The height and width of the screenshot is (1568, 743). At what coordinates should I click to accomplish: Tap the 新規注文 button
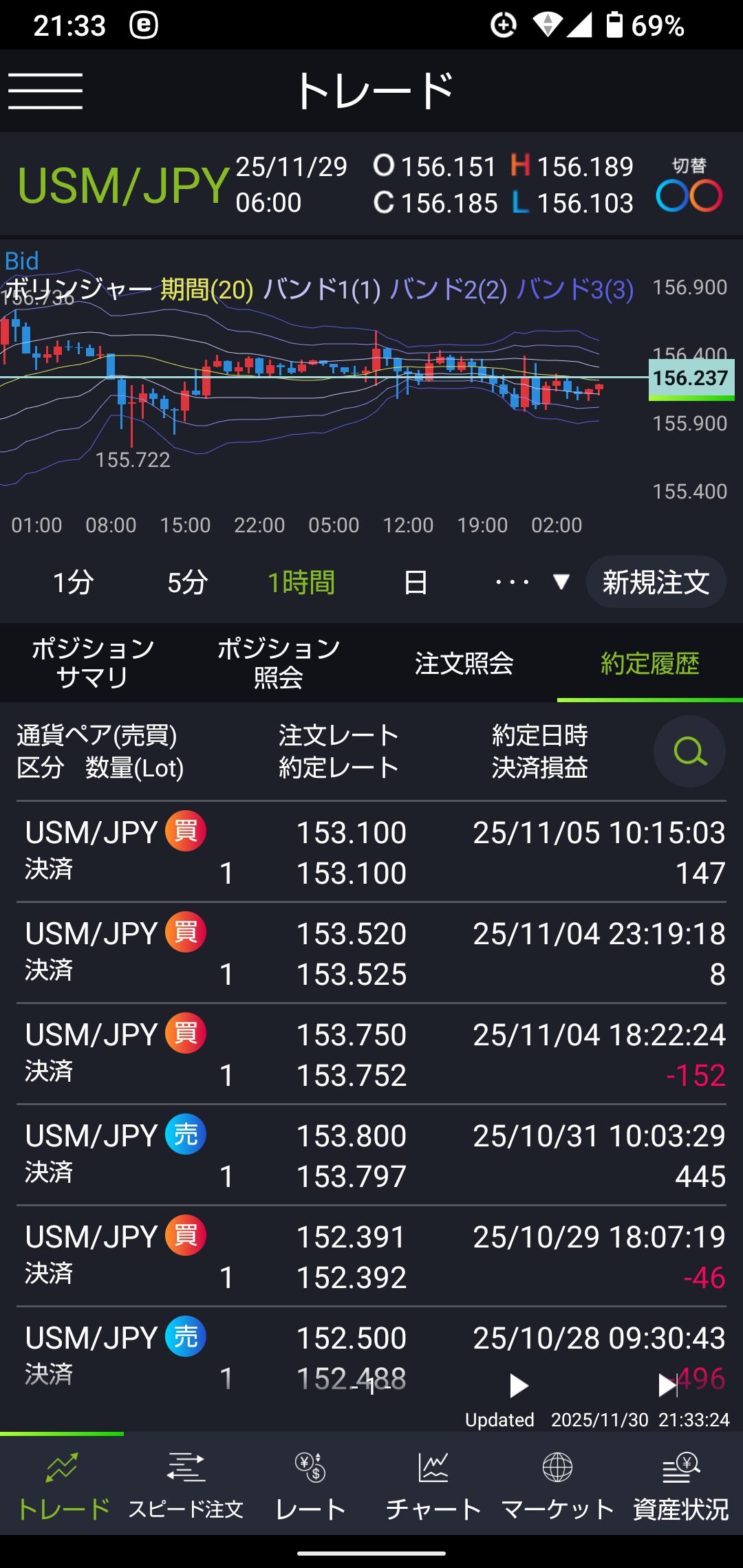pyautogui.click(x=656, y=582)
